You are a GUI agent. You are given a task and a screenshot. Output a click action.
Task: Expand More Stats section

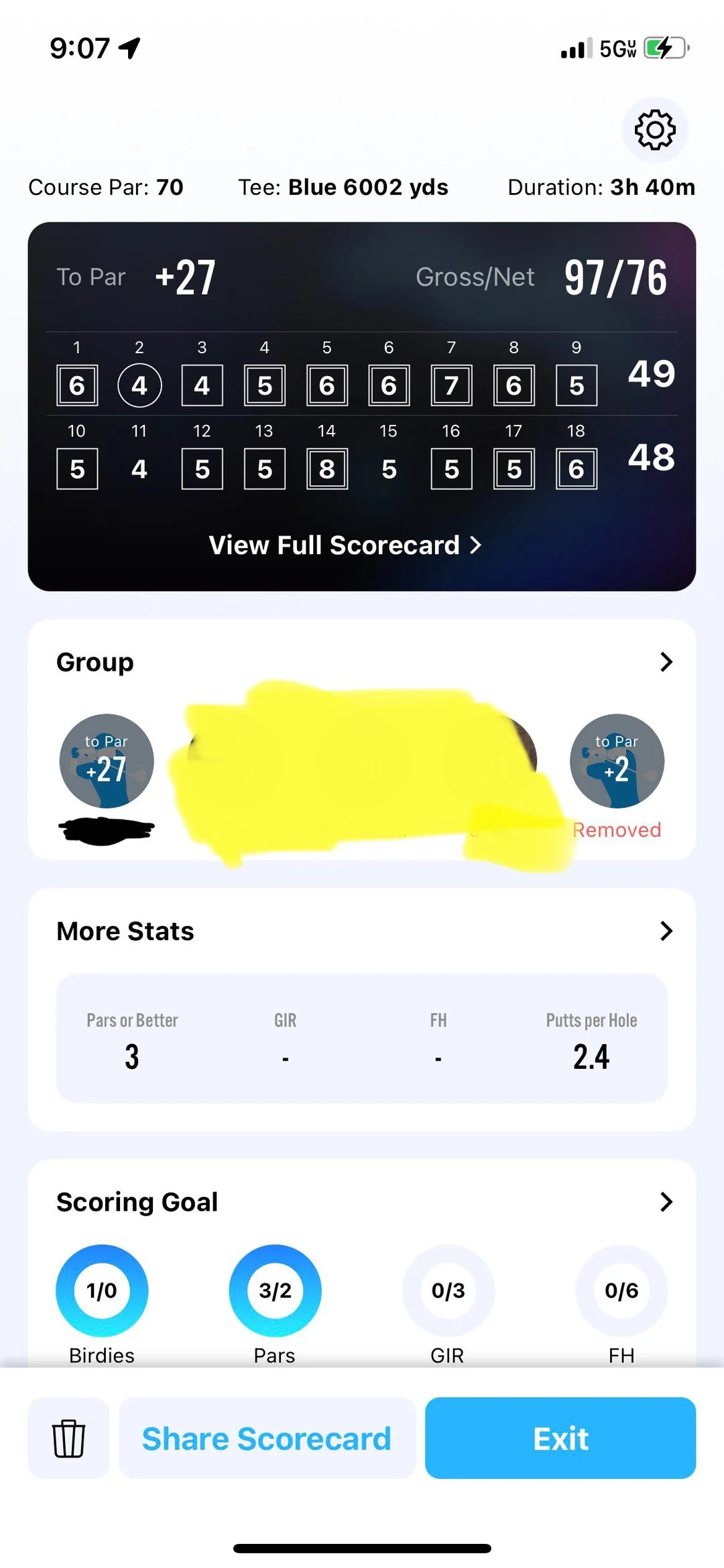pos(666,931)
